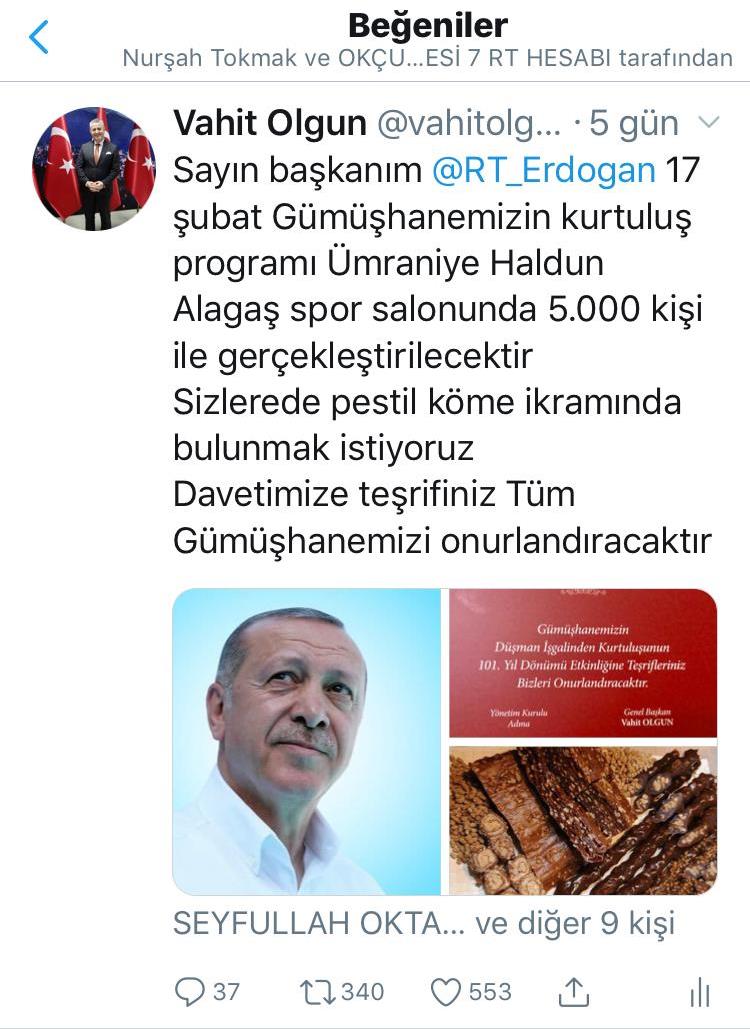The image size is (750, 1029).
Task: Share the tweet via the share icon
Action: [573, 991]
